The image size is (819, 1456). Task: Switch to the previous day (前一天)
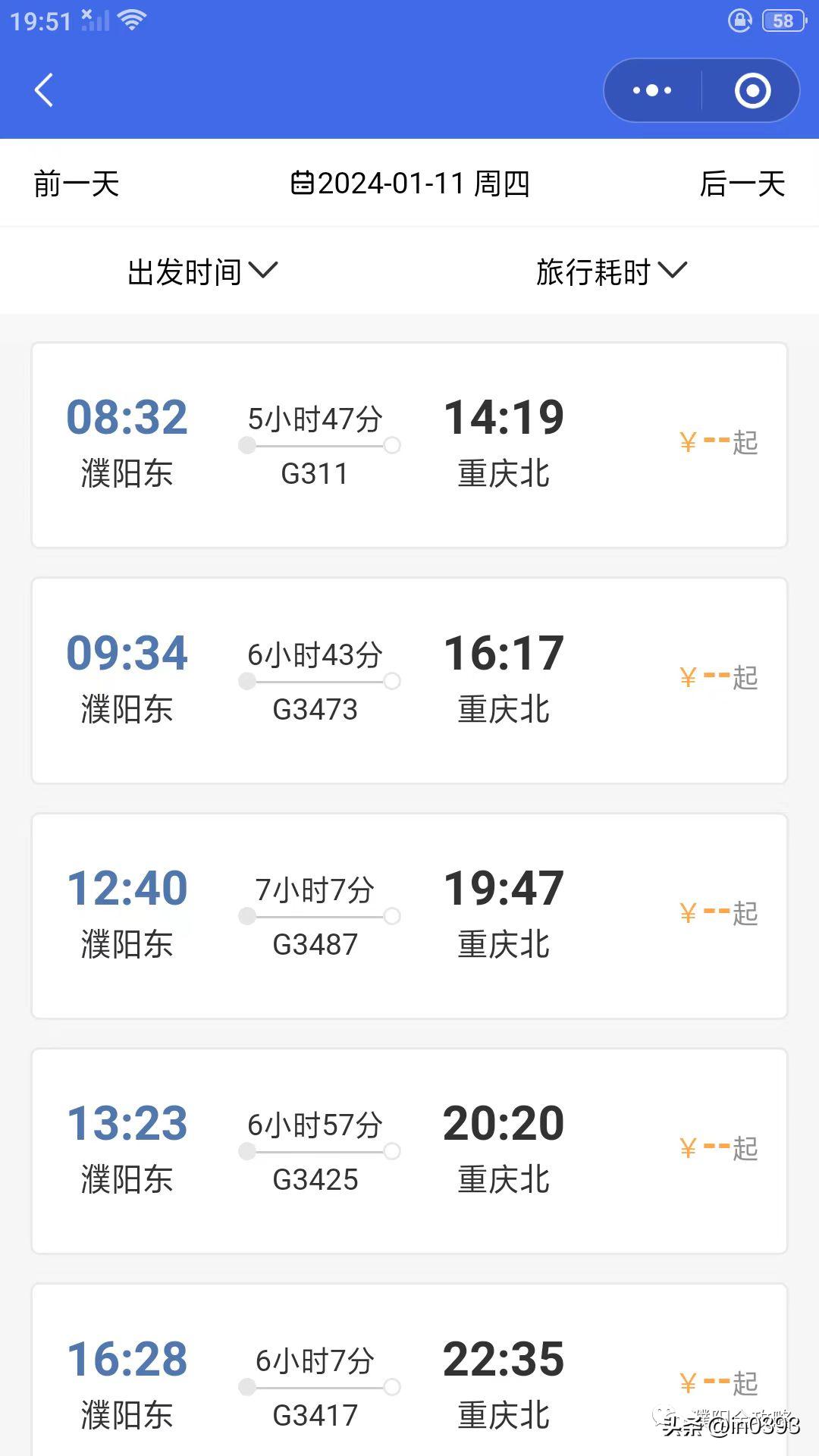pos(77,184)
